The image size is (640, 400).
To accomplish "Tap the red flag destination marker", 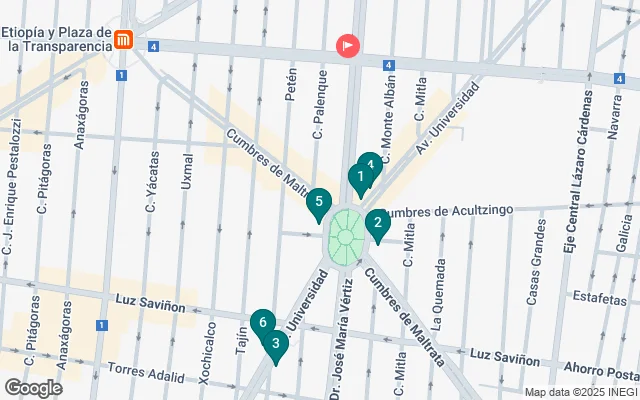I will [347, 45].
